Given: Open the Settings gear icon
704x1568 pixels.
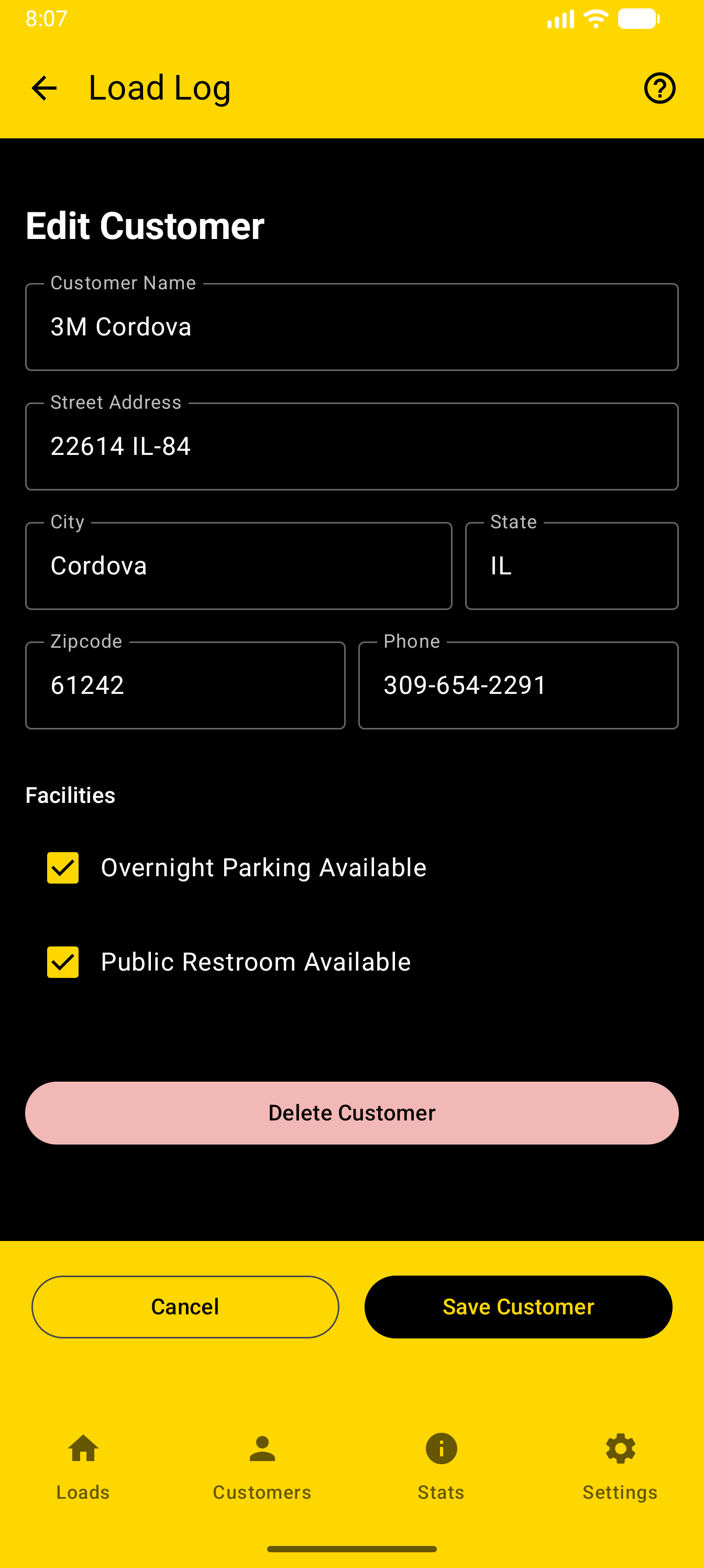Looking at the screenshot, I should coord(620,1449).
